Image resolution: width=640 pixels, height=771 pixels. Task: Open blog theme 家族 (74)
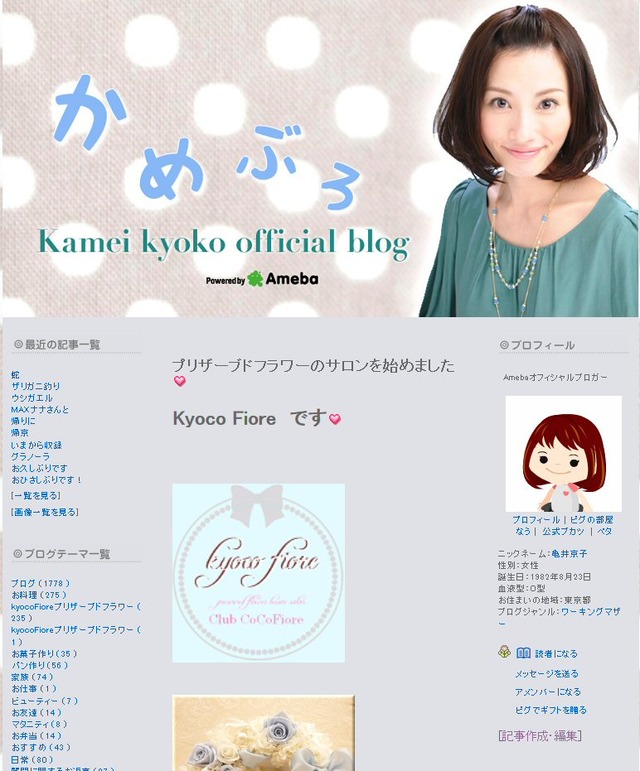32,677
